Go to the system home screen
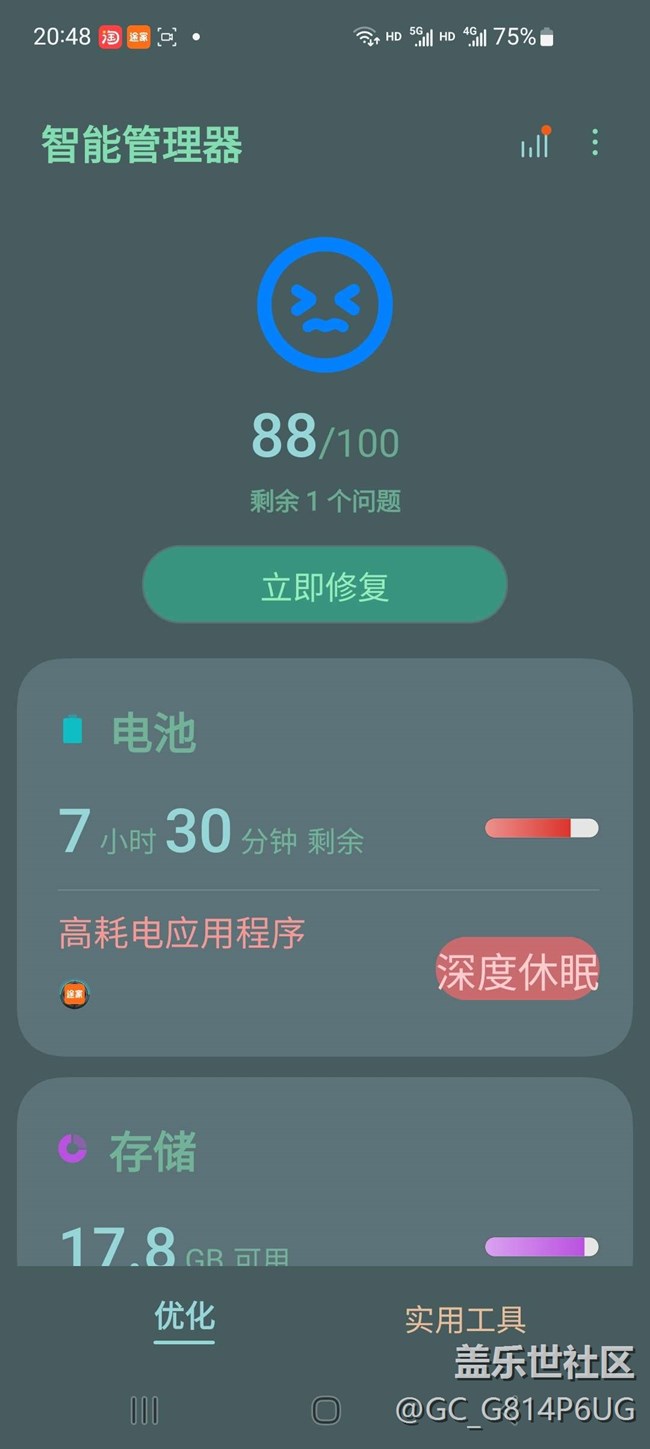 coord(326,1410)
